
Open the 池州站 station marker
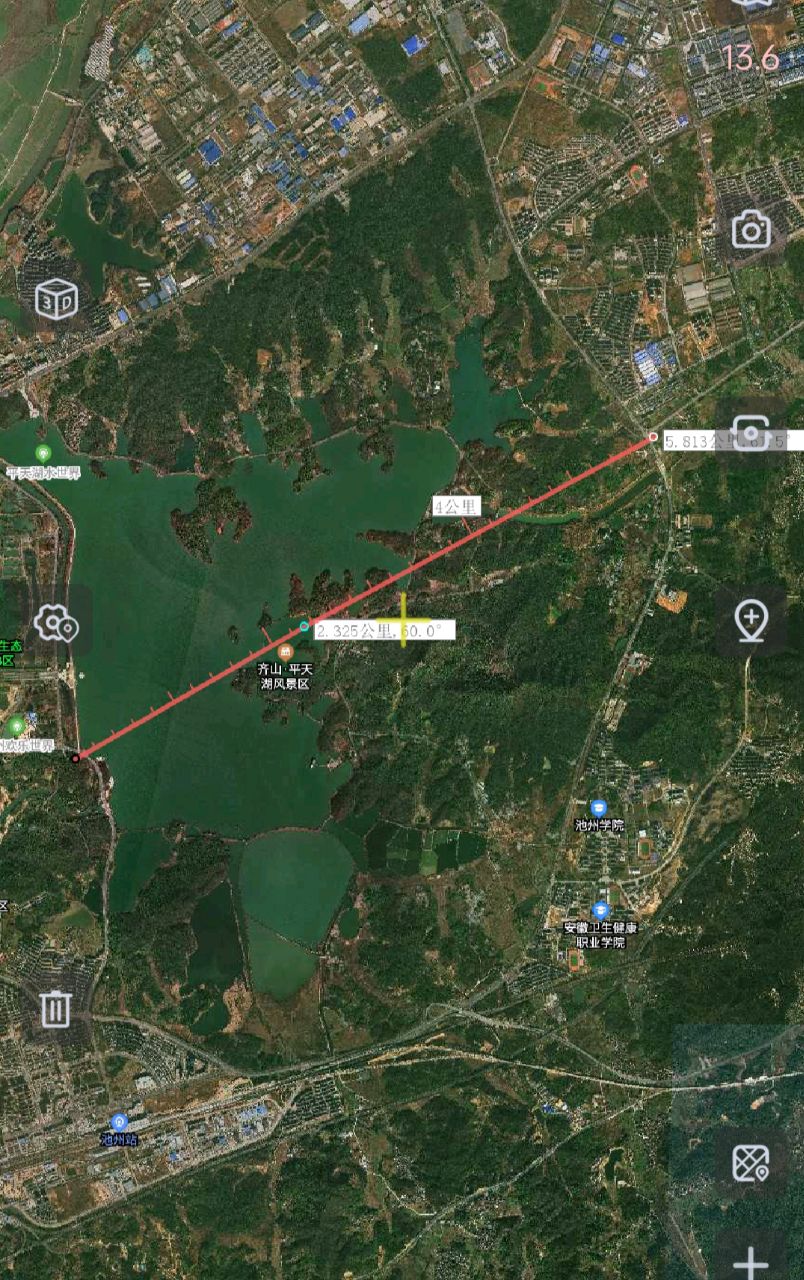pyautogui.click(x=119, y=1123)
